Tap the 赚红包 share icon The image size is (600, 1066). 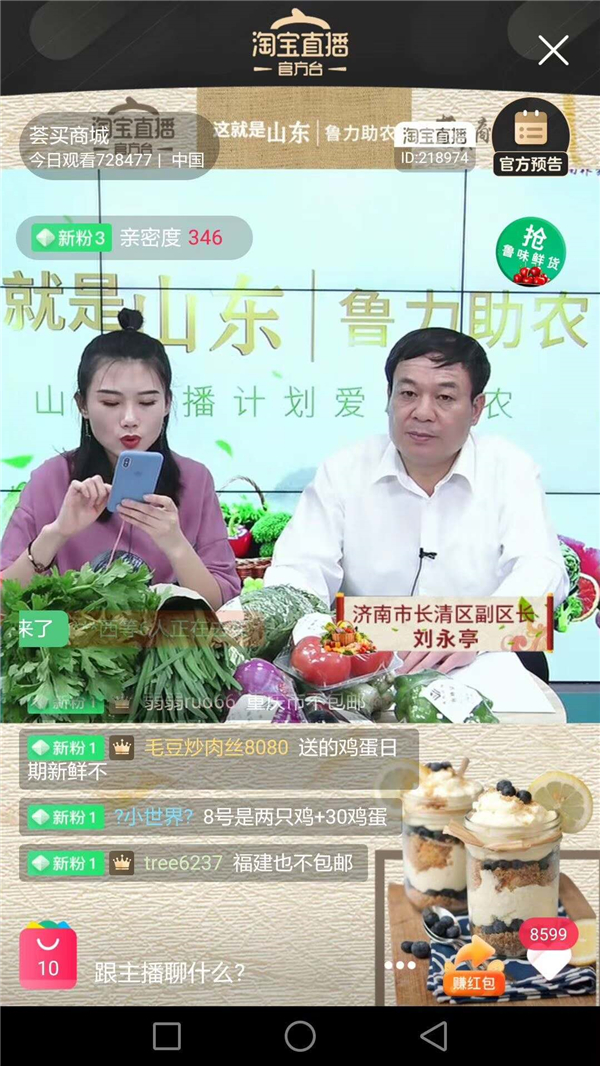coord(474,965)
